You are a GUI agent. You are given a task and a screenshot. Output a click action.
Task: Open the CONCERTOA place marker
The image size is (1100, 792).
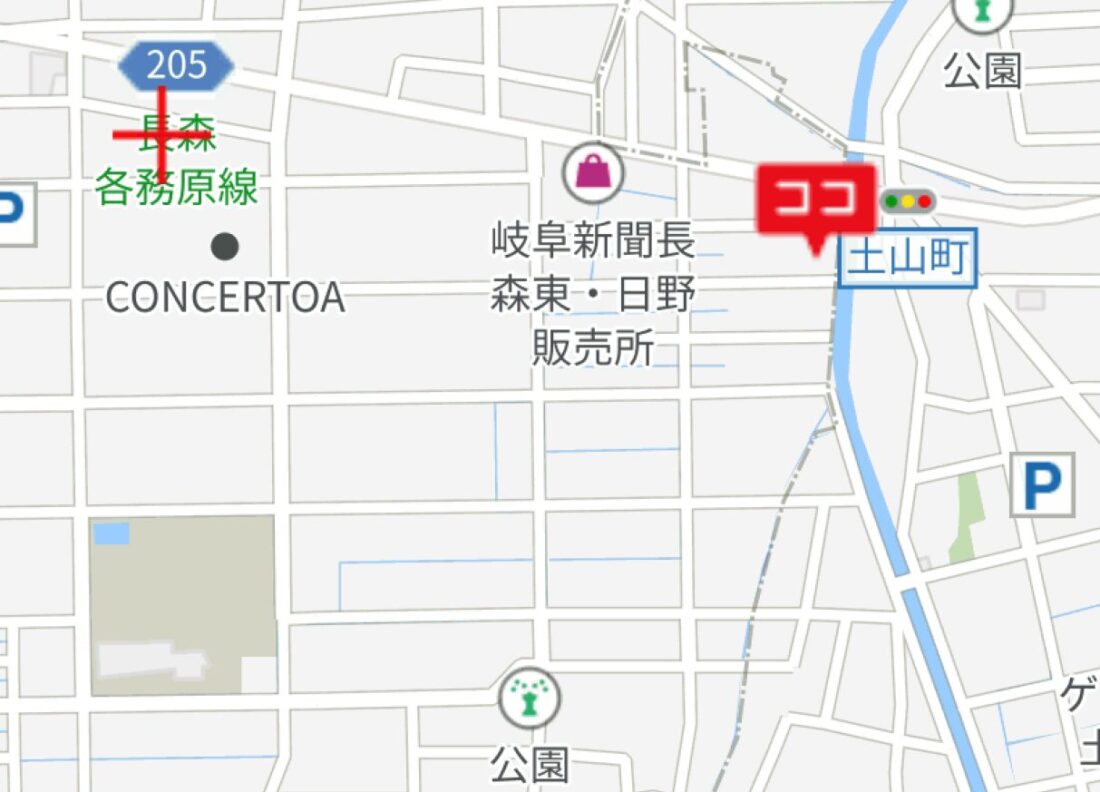click(225, 246)
